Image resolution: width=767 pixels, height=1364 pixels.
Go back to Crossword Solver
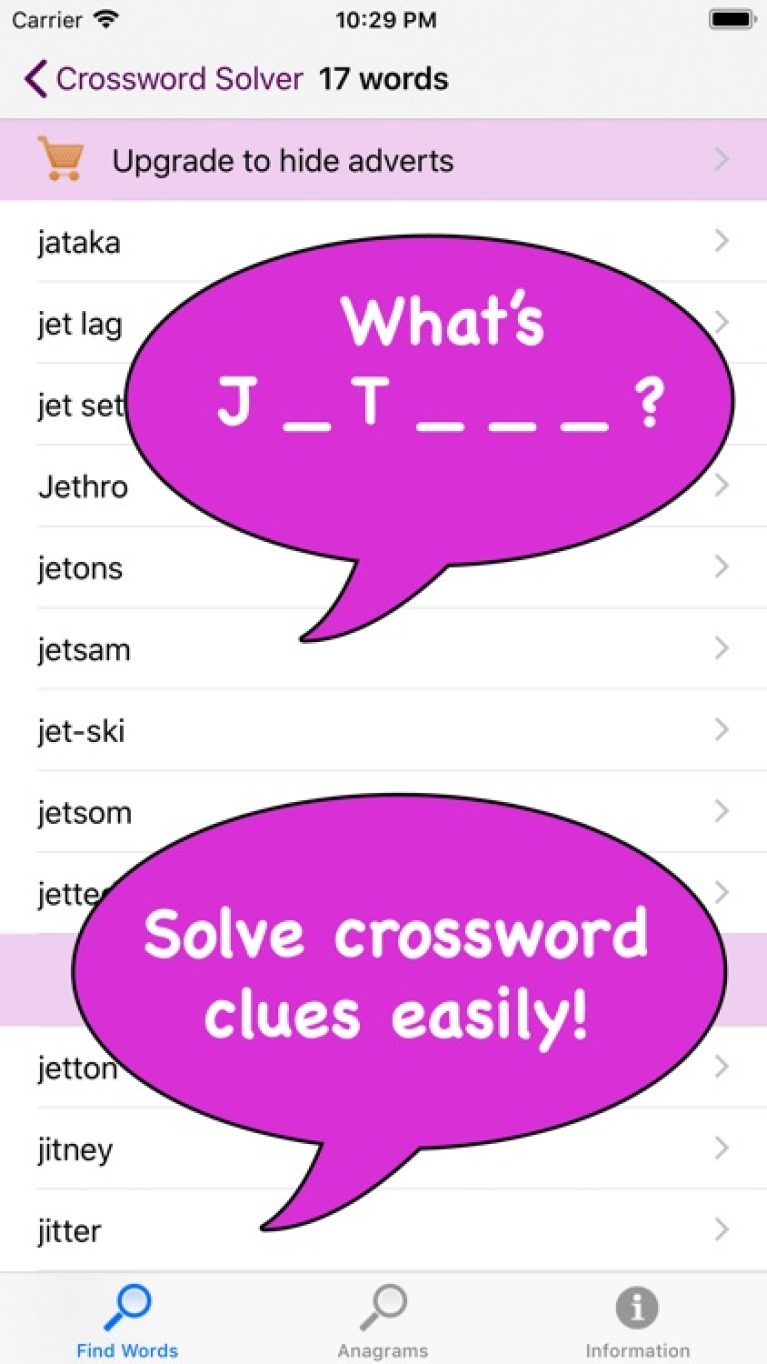(180, 78)
